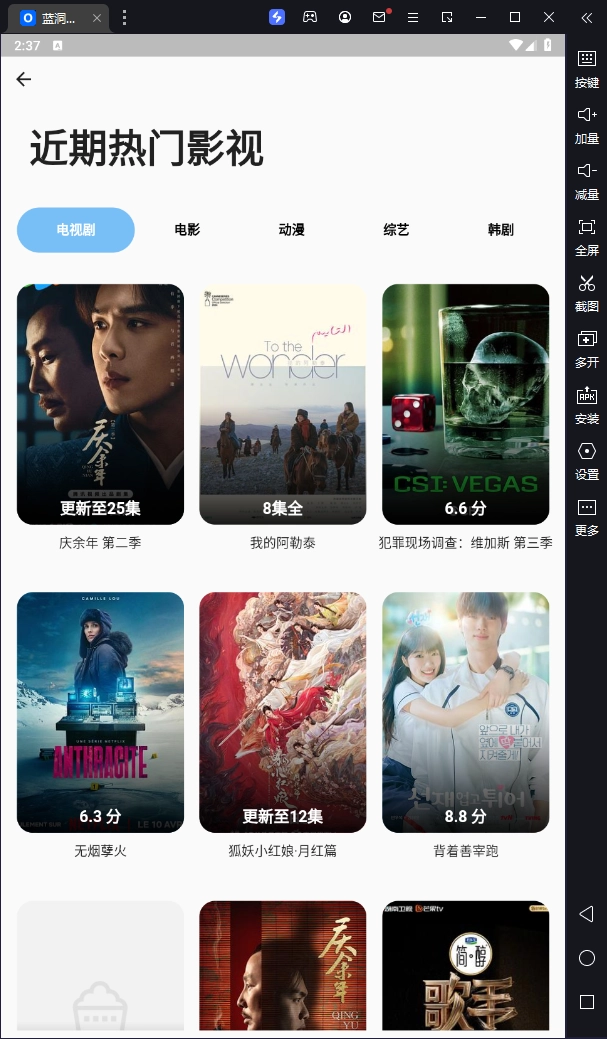Open 背着善宰跑 drama card
The image size is (607, 1039).
tap(465, 712)
